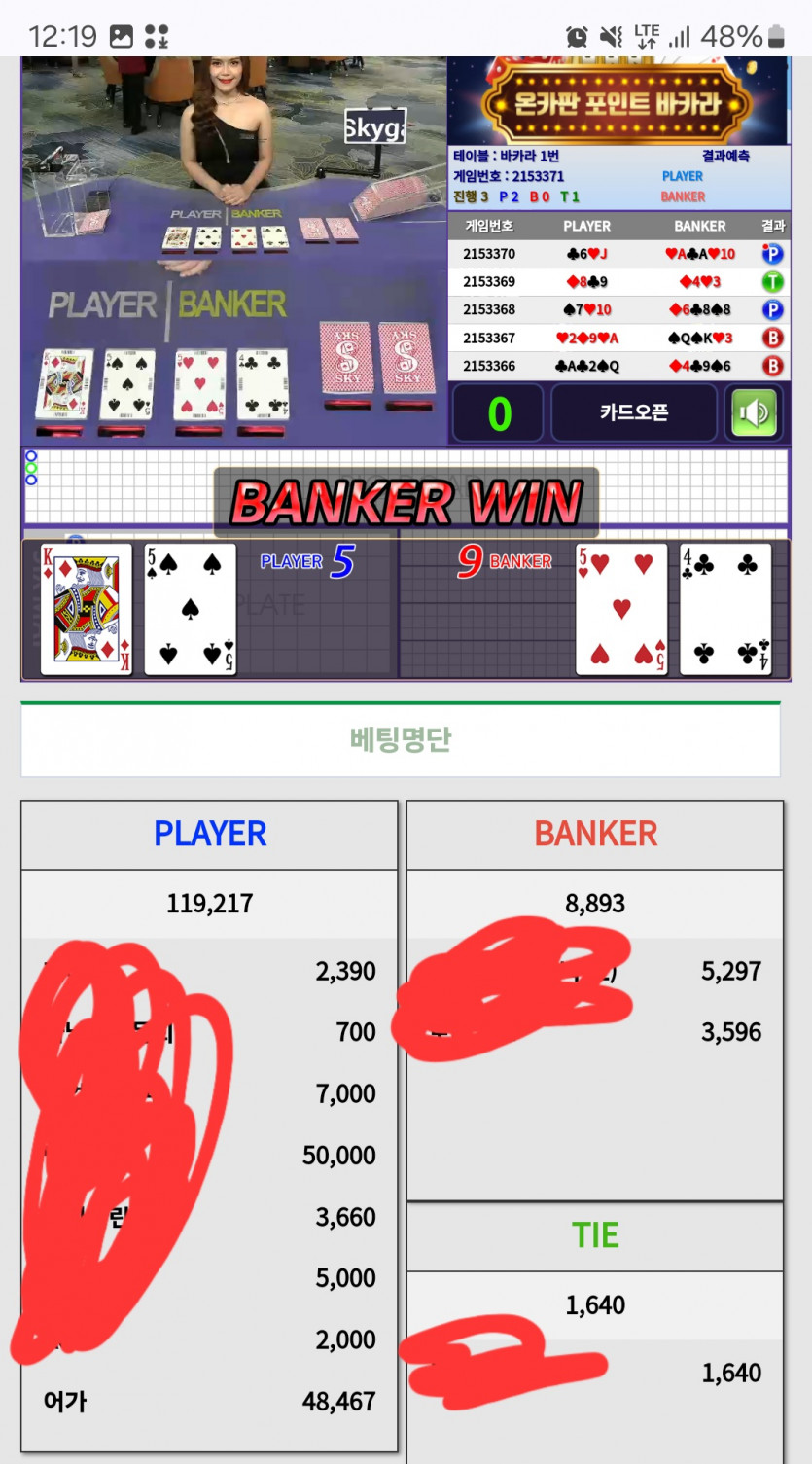Open the 베팅명단 betting list
This screenshot has width=812, height=1464.
400,740
